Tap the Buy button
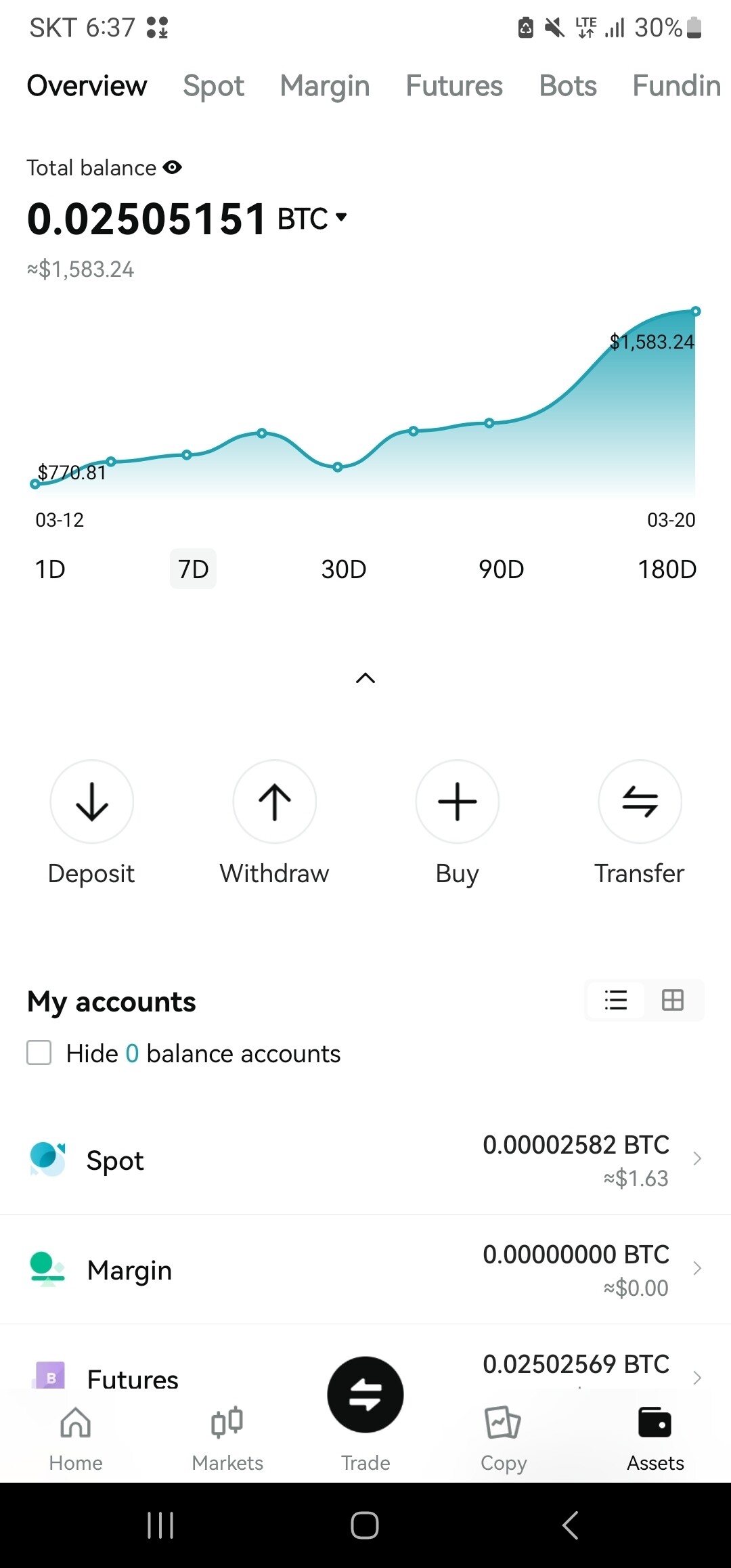 click(x=458, y=802)
